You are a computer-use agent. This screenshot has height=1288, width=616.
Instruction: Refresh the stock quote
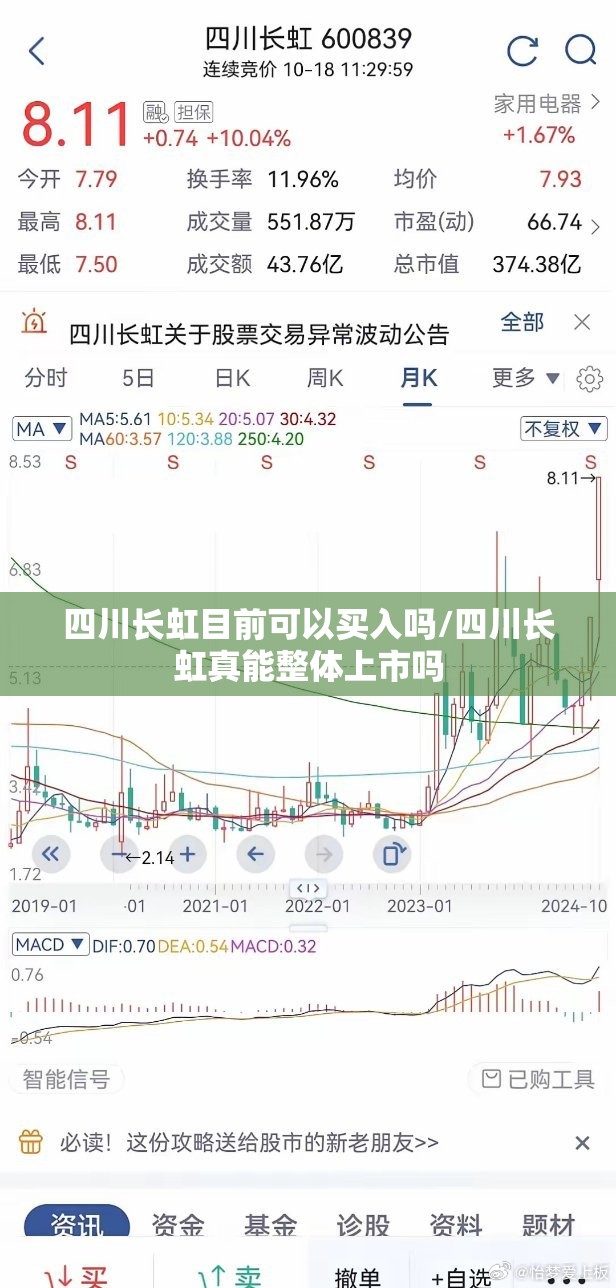(x=521, y=51)
